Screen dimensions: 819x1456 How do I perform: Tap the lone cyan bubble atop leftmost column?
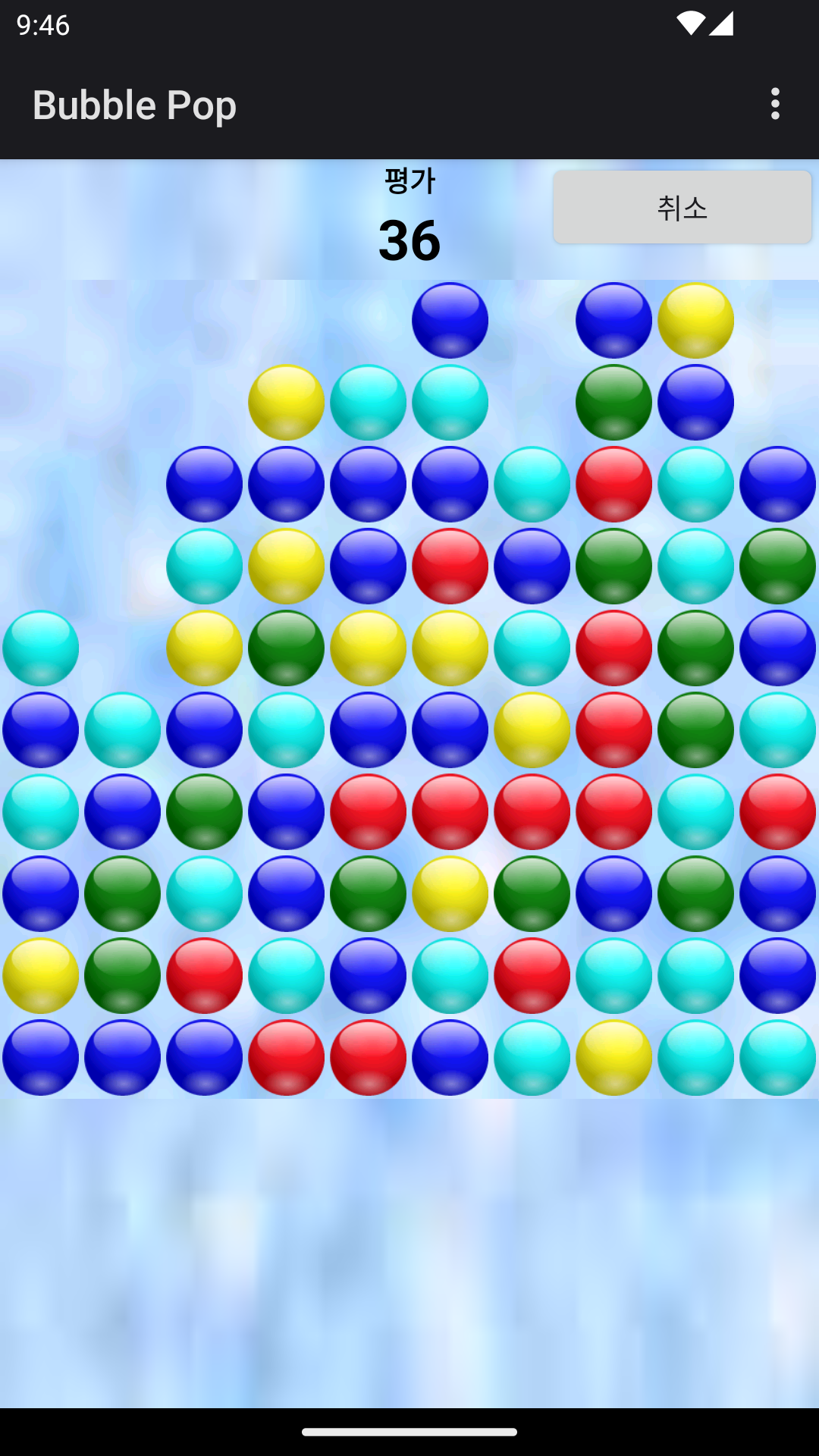tap(41, 648)
